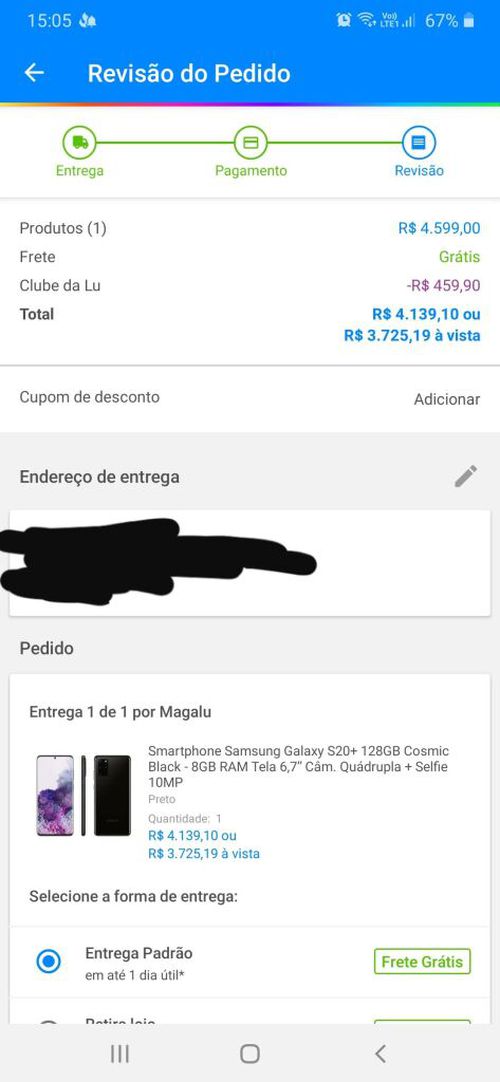
Task: Edit the delivery address with the pencil icon
Action: 466,476
